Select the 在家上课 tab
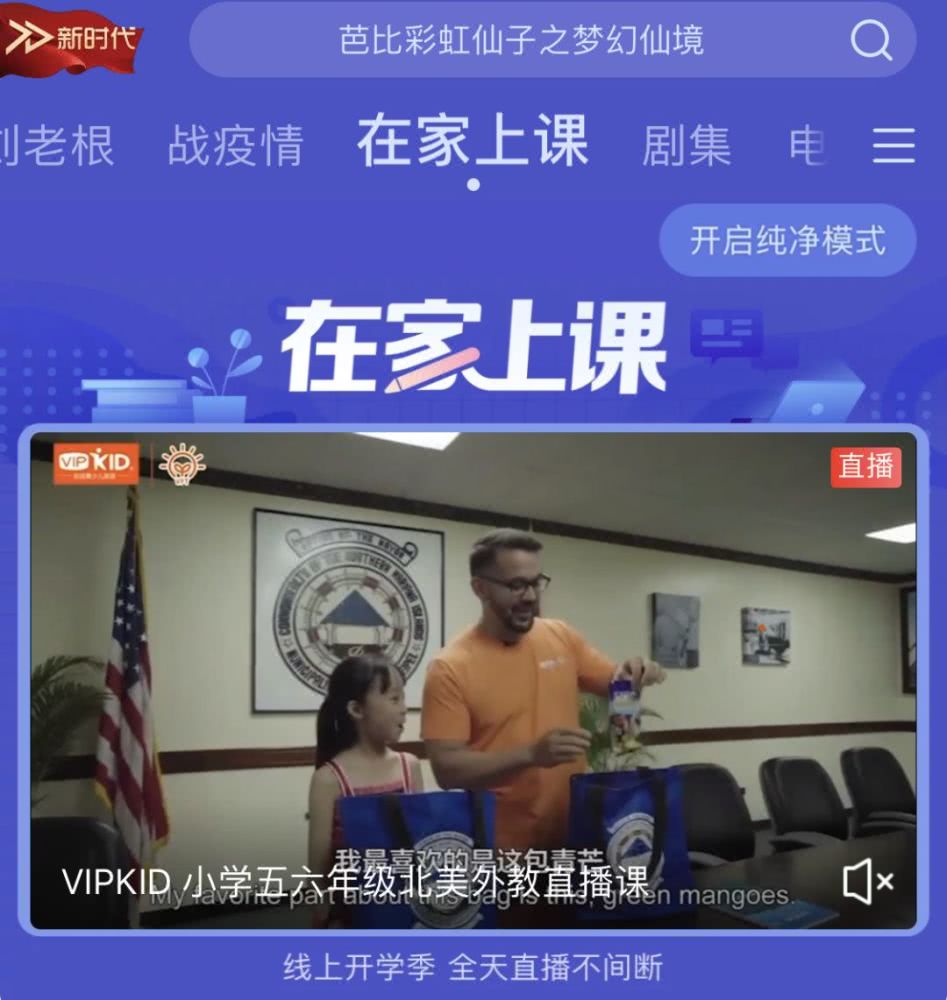 (472, 142)
